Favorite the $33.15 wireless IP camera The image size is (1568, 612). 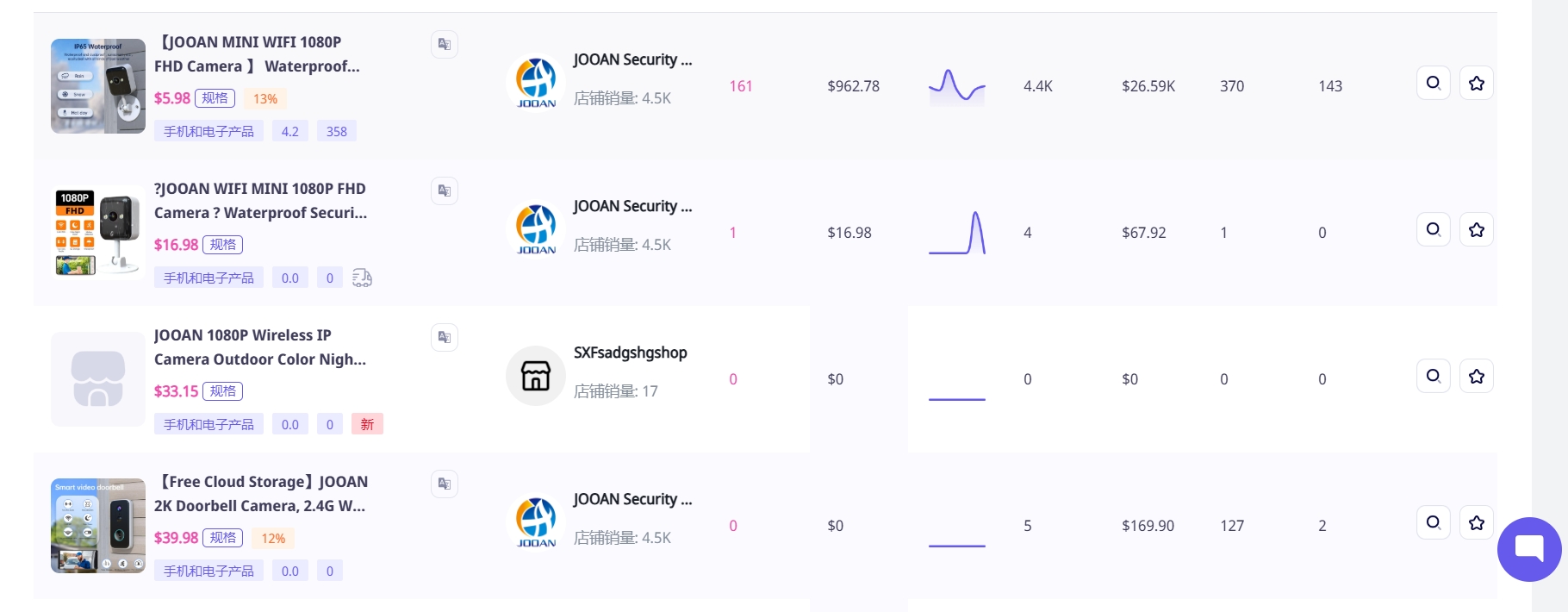coord(1476,376)
